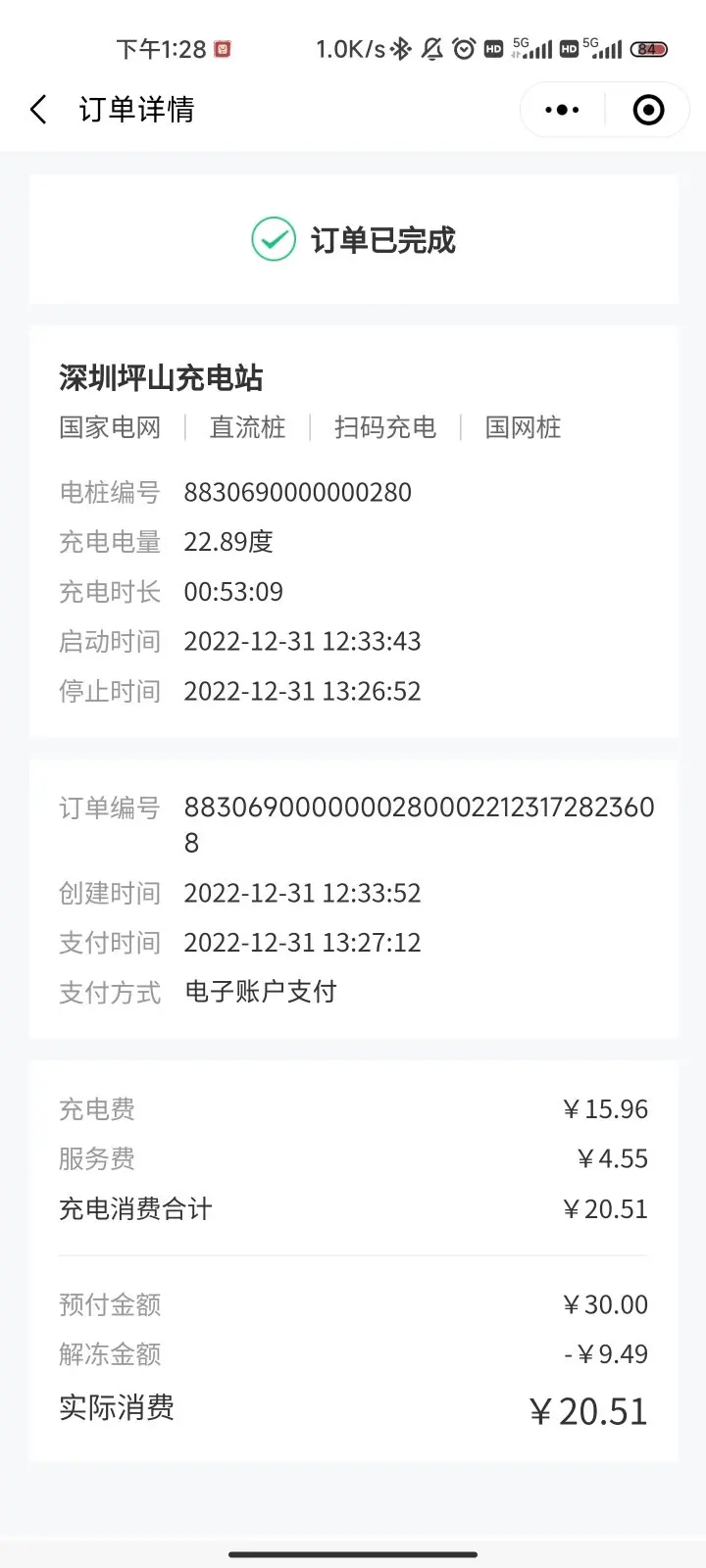706x1568 pixels.
Task: Open the mini program three-dot menu
Action: point(562,110)
